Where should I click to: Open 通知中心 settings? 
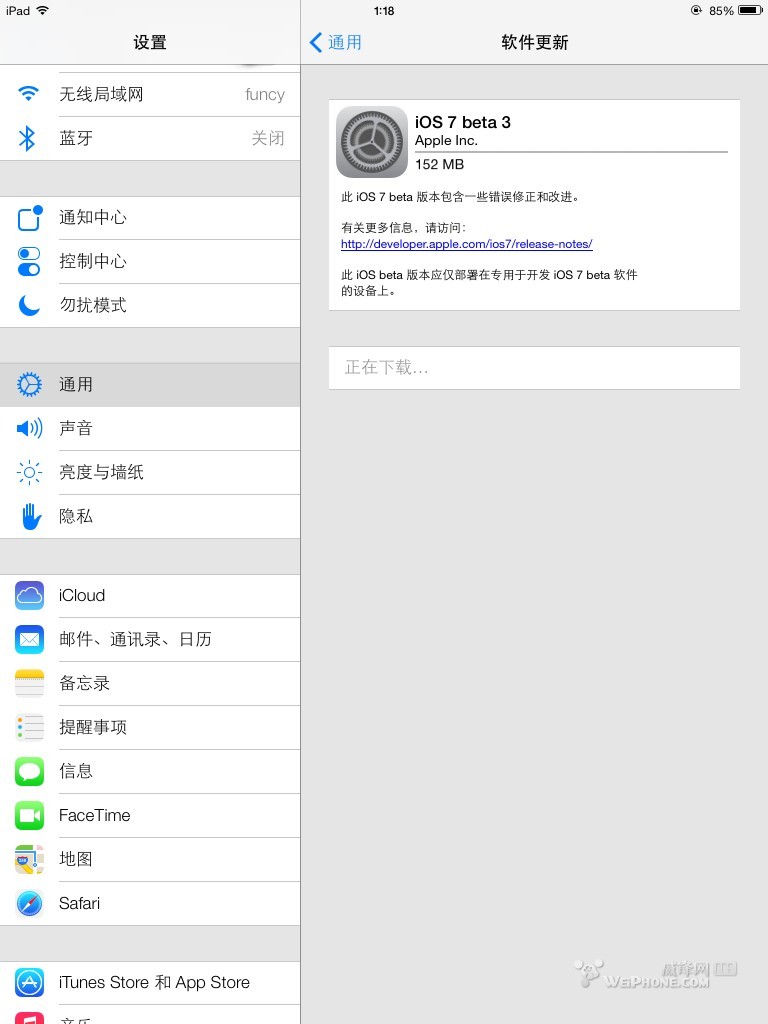[x=150, y=217]
